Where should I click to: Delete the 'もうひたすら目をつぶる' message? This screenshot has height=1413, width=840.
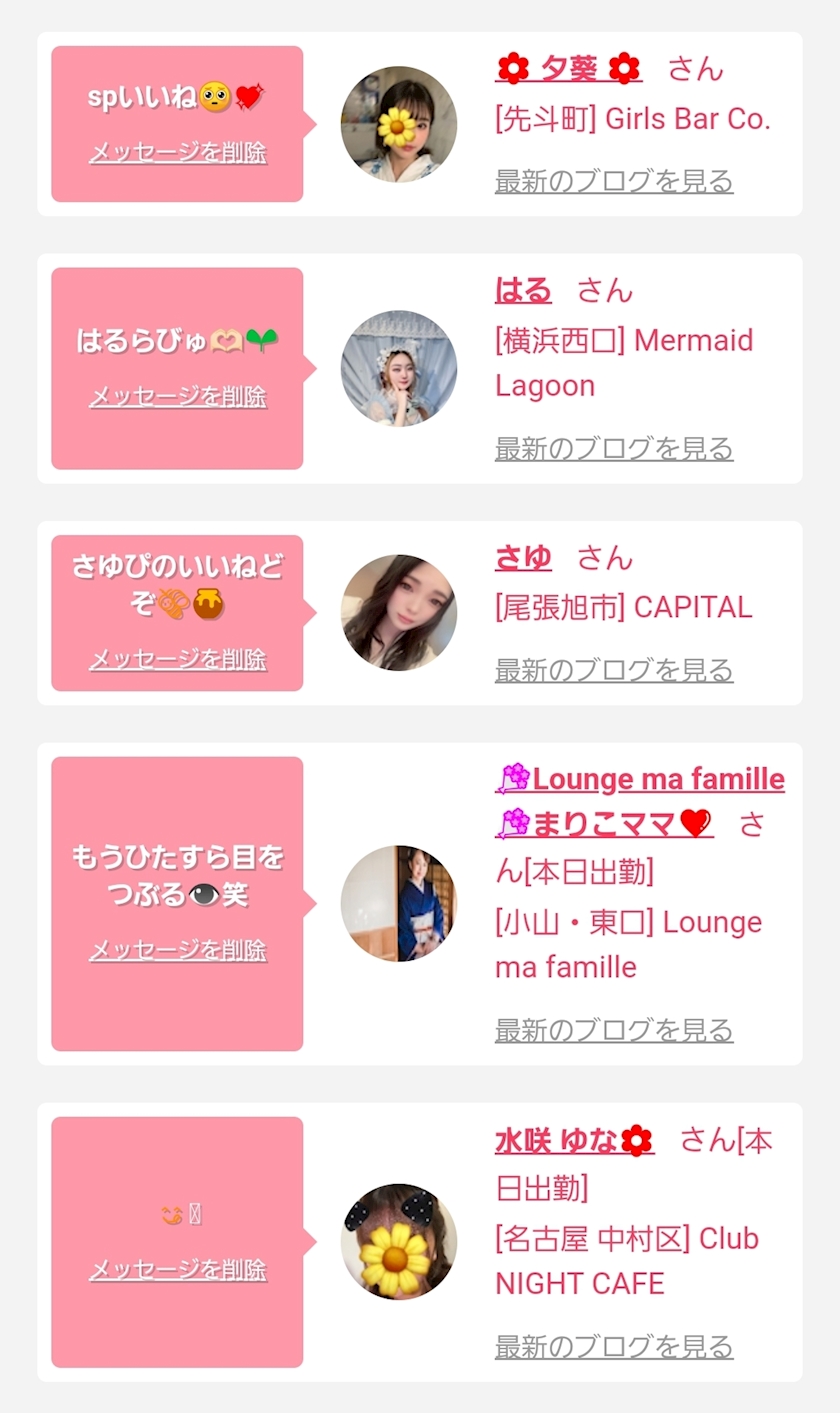click(178, 950)
